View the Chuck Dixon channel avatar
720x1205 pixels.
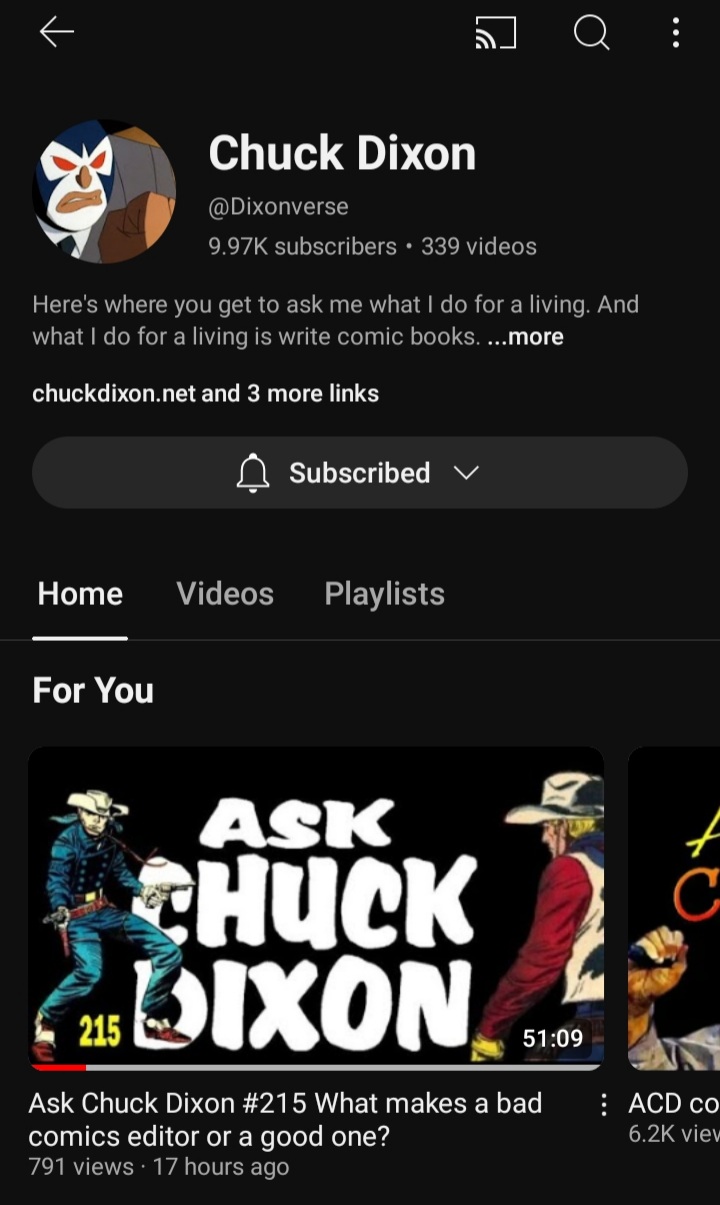pos(105,191)
